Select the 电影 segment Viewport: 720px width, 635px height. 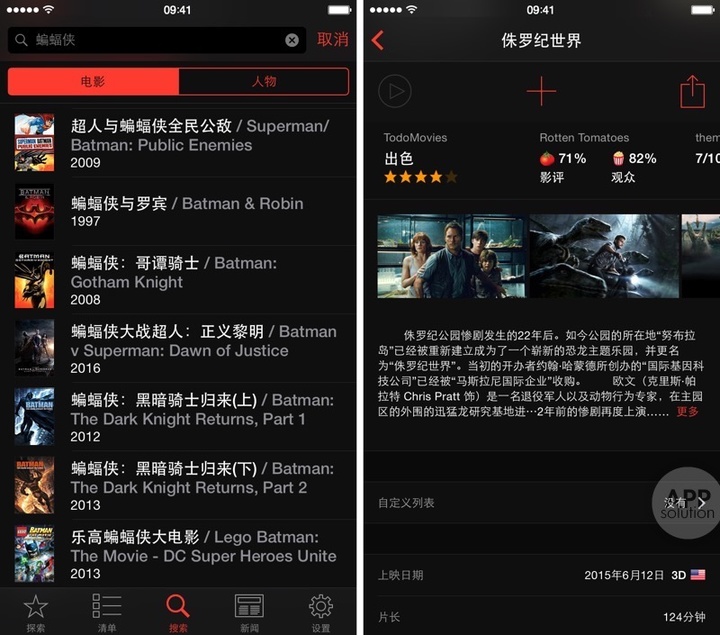click(x=94, y=82)
